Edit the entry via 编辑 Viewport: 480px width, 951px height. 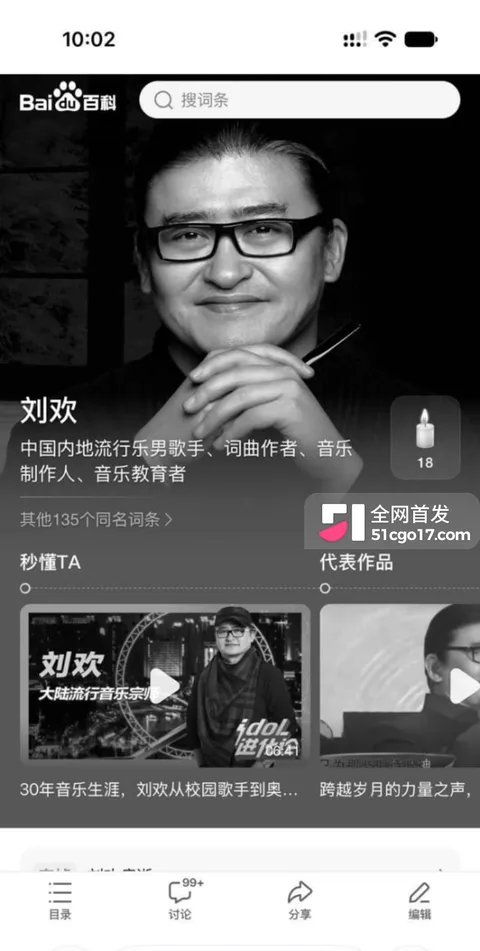pyautogui.click(x=419, y=901)
